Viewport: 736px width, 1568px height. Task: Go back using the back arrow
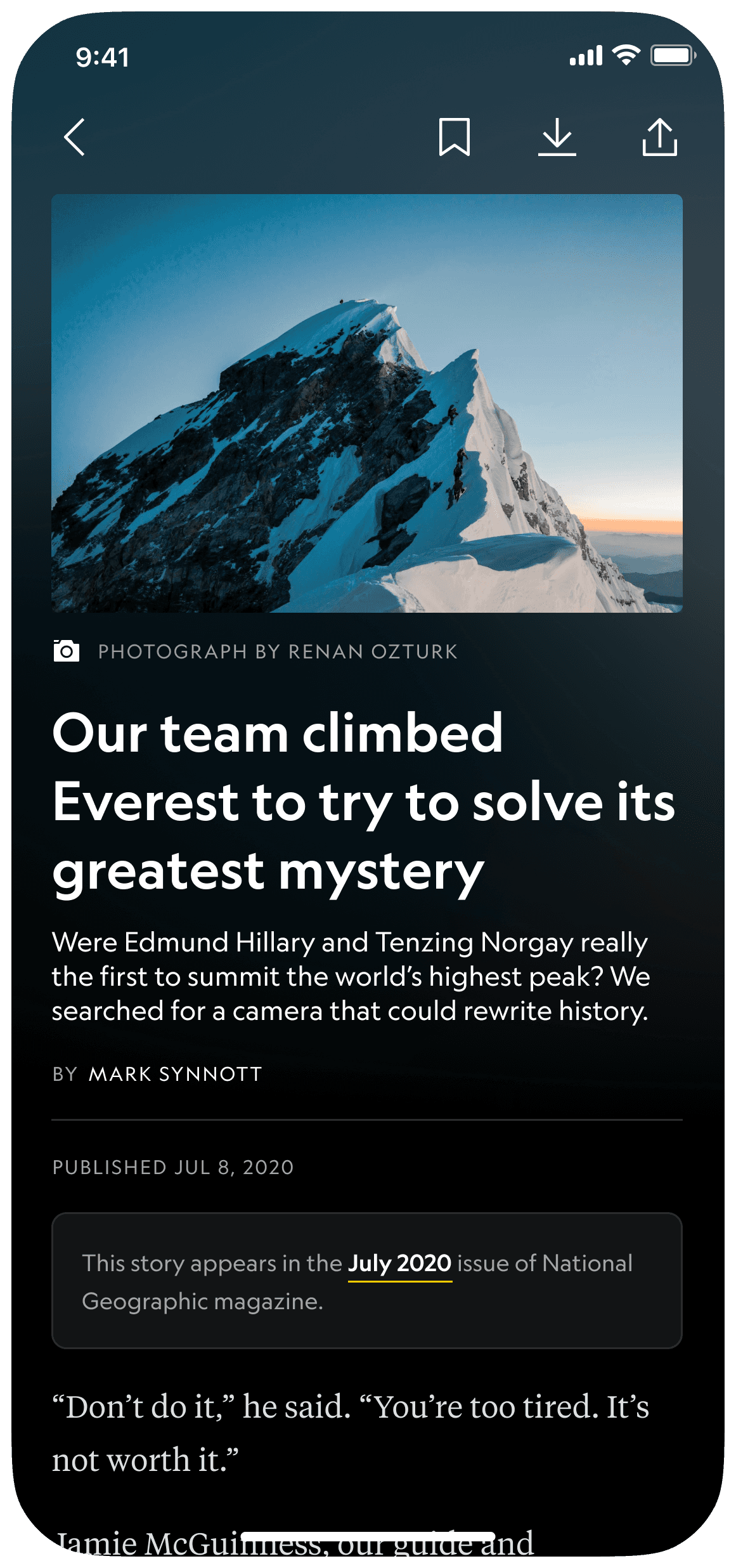(75, 137)
